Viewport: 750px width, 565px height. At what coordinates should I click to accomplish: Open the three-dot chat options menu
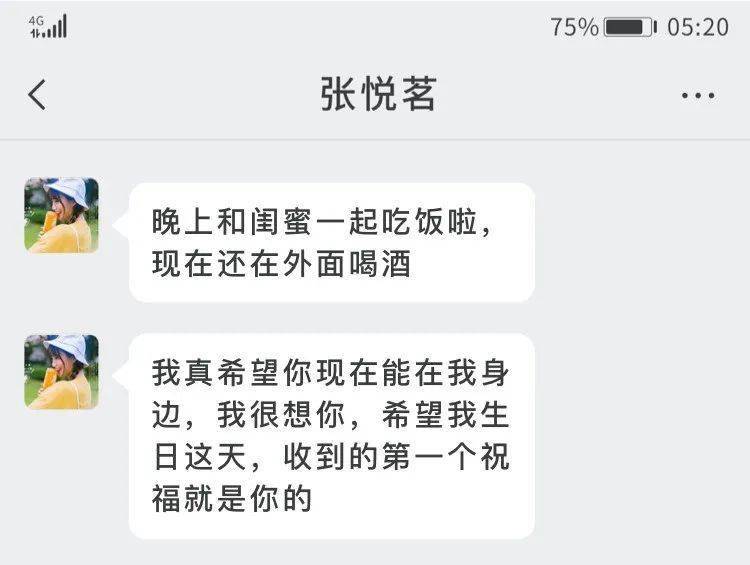click(x=697, y=96)
